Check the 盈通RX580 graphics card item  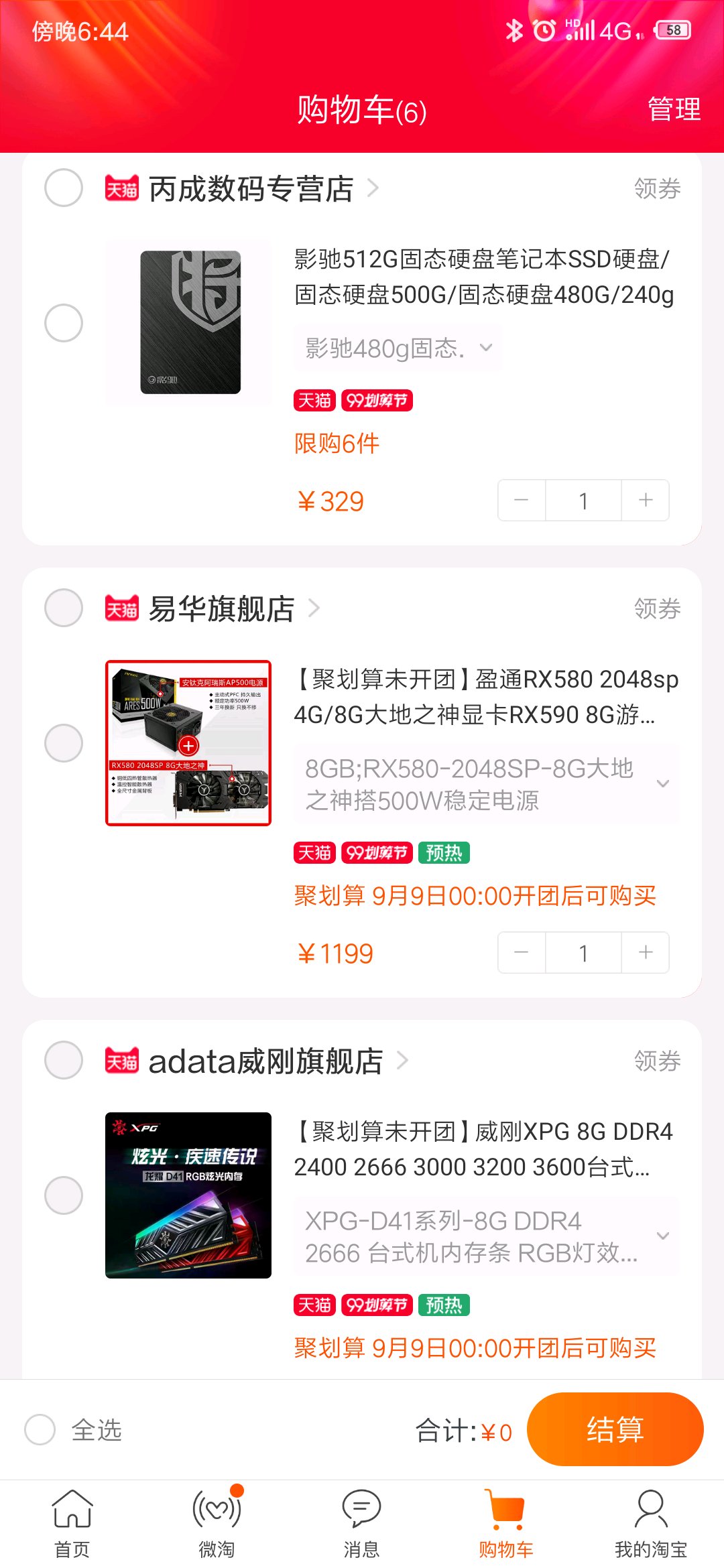point(64,743)
